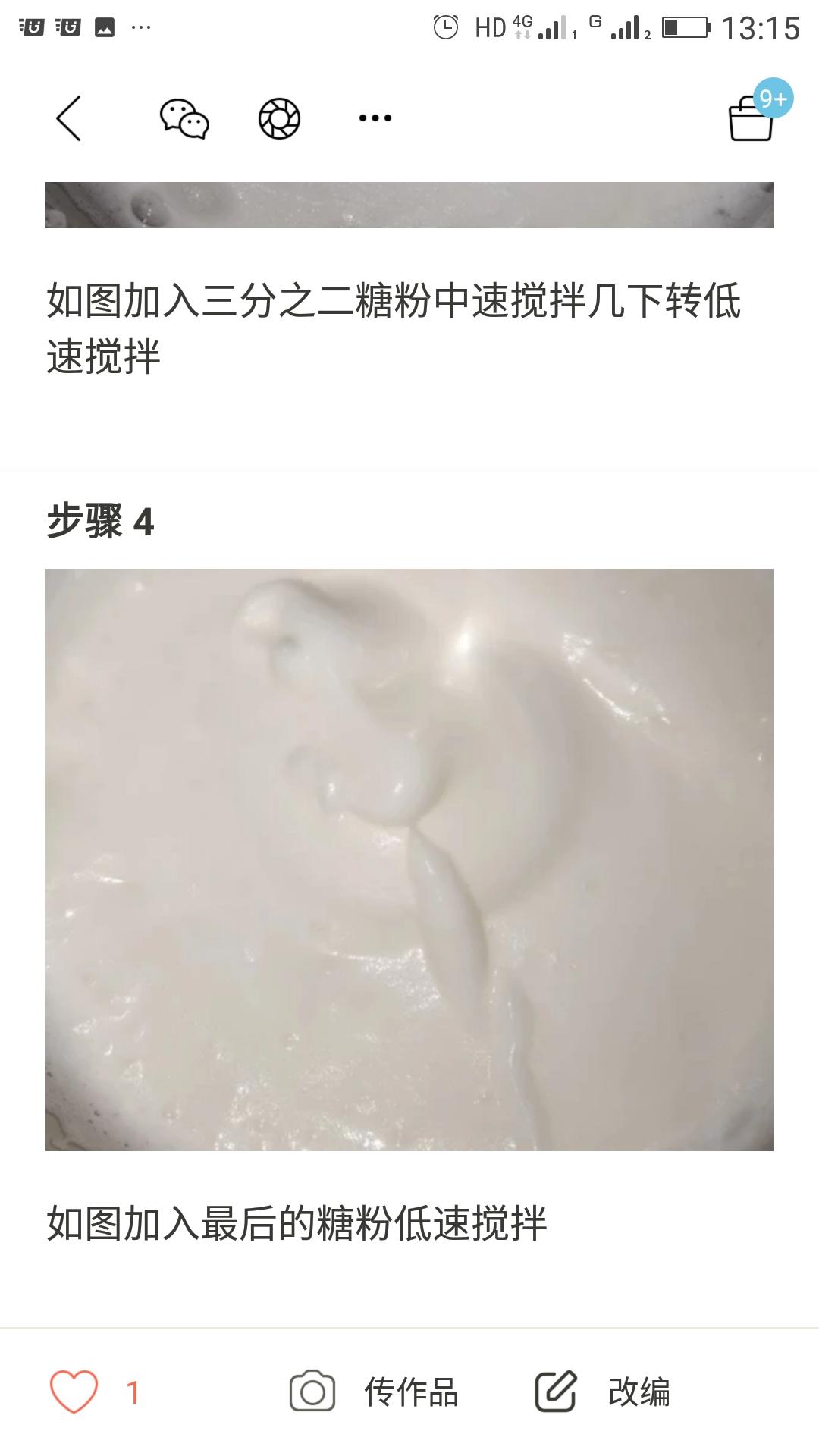This screenshot has width=819, height=1456.
Task: Select the 步骤 4 heading
Action: [x=101, y=521]
